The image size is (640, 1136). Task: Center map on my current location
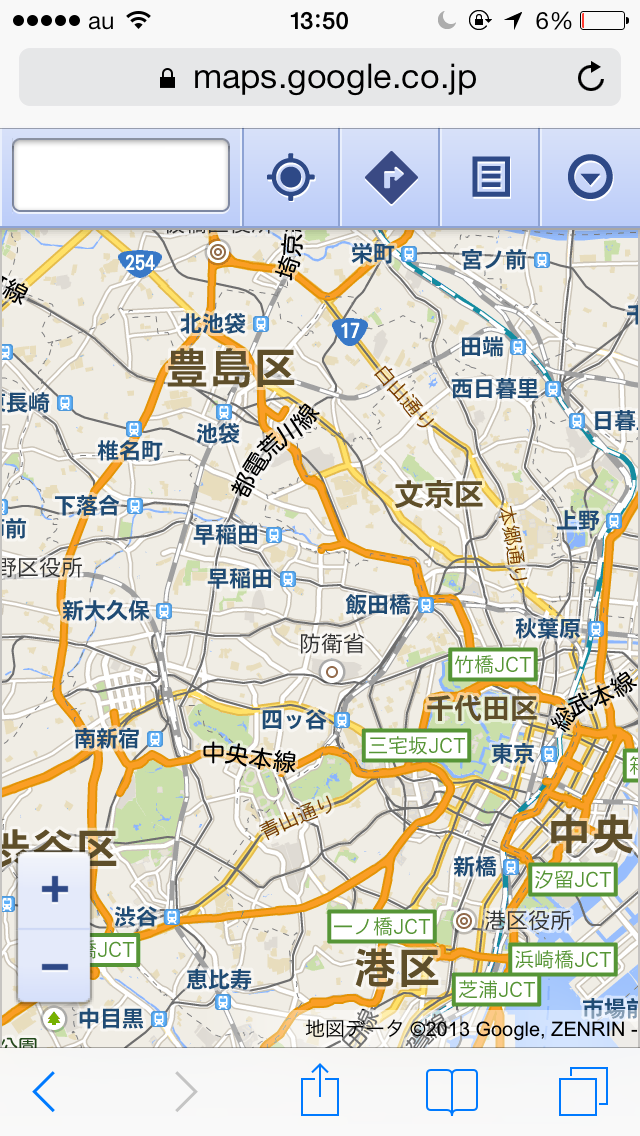291,178
